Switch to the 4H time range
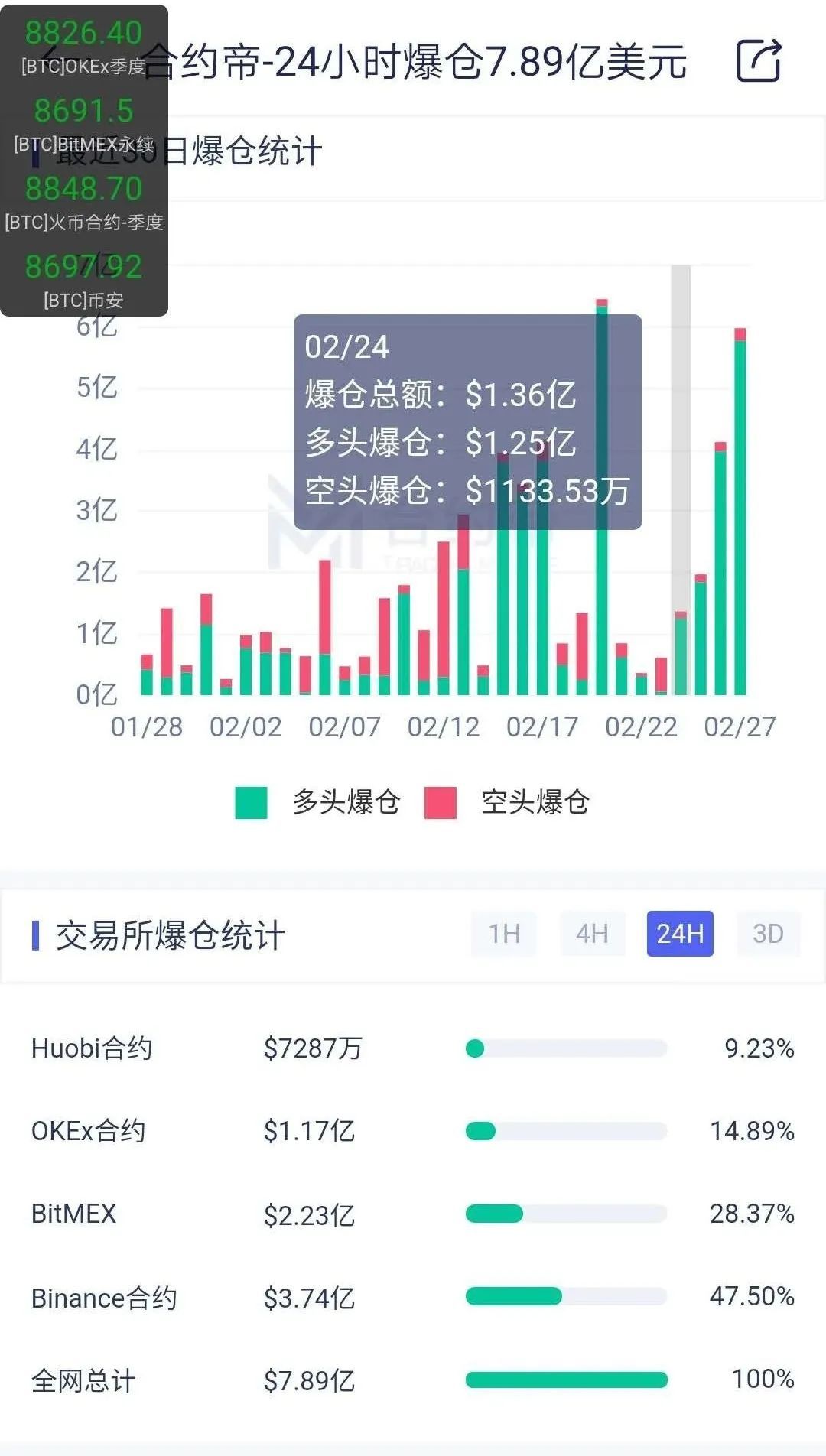 click(x=593, y=934)
